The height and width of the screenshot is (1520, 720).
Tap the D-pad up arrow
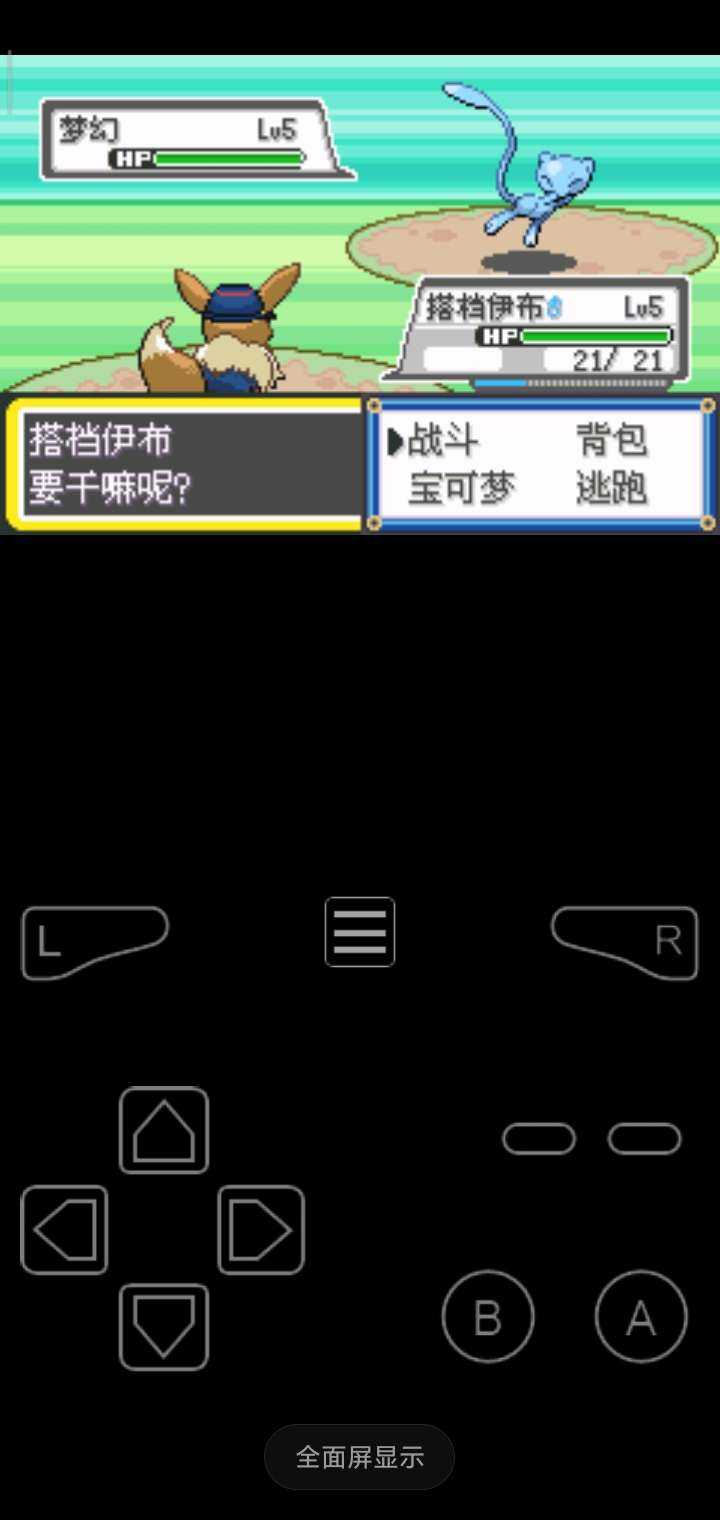click(x=164, y=1130)
